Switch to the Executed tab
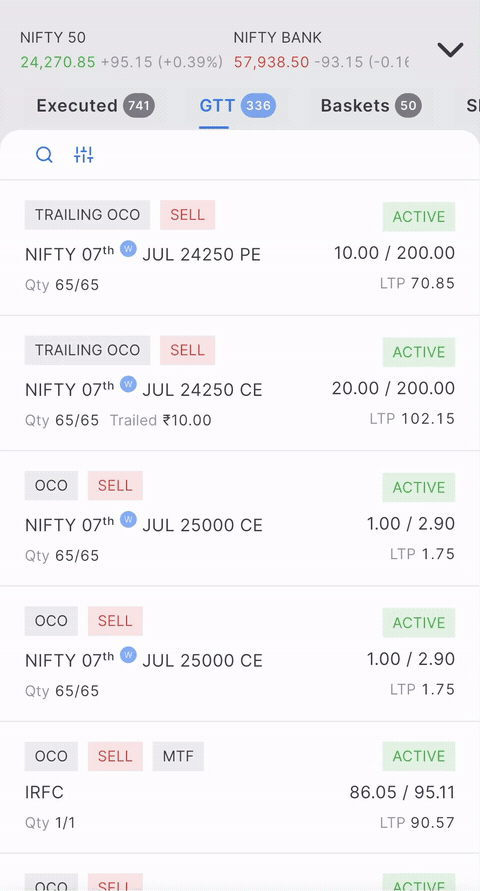480x891 pixels. pos(95,106)
